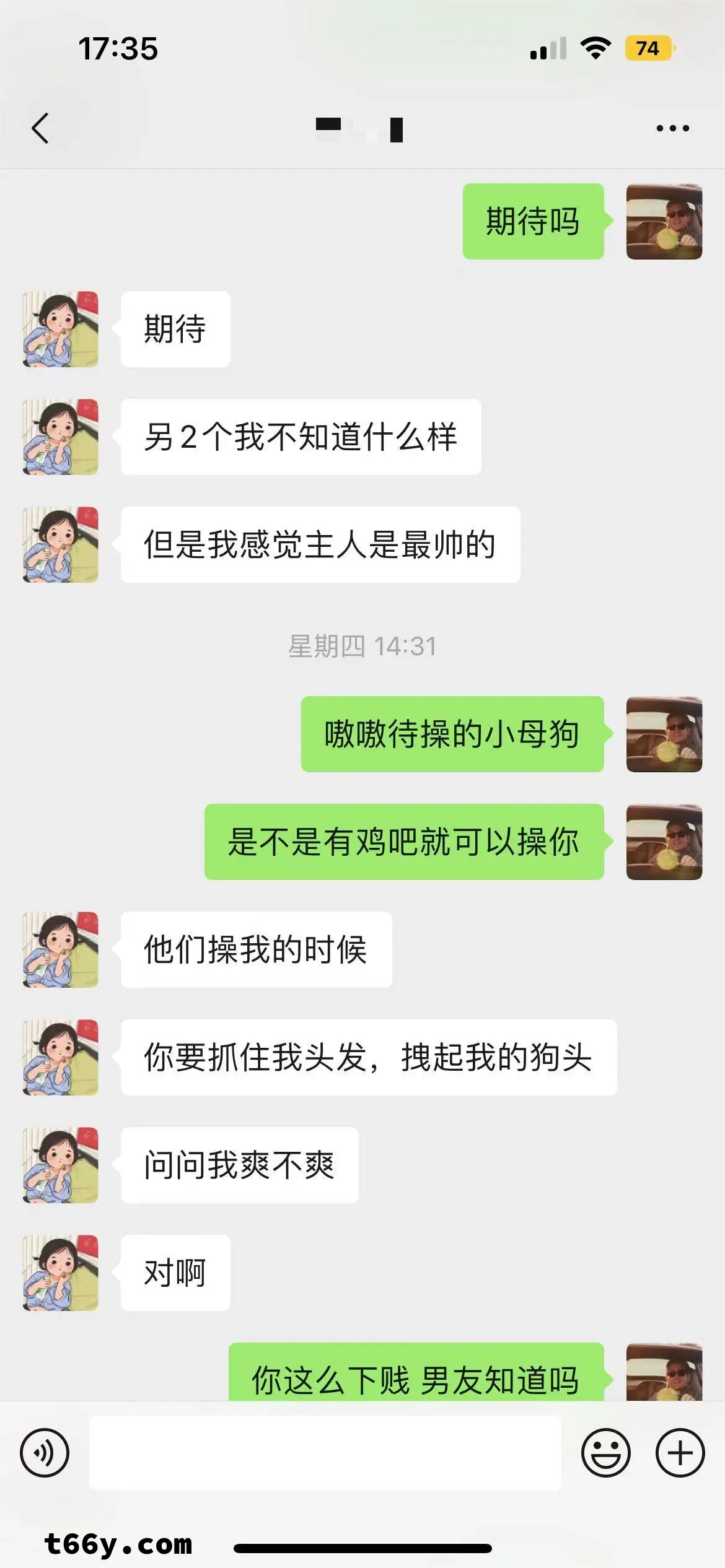
Task: Open the three-dot chat info menu
Action: (x=672, y=128)
